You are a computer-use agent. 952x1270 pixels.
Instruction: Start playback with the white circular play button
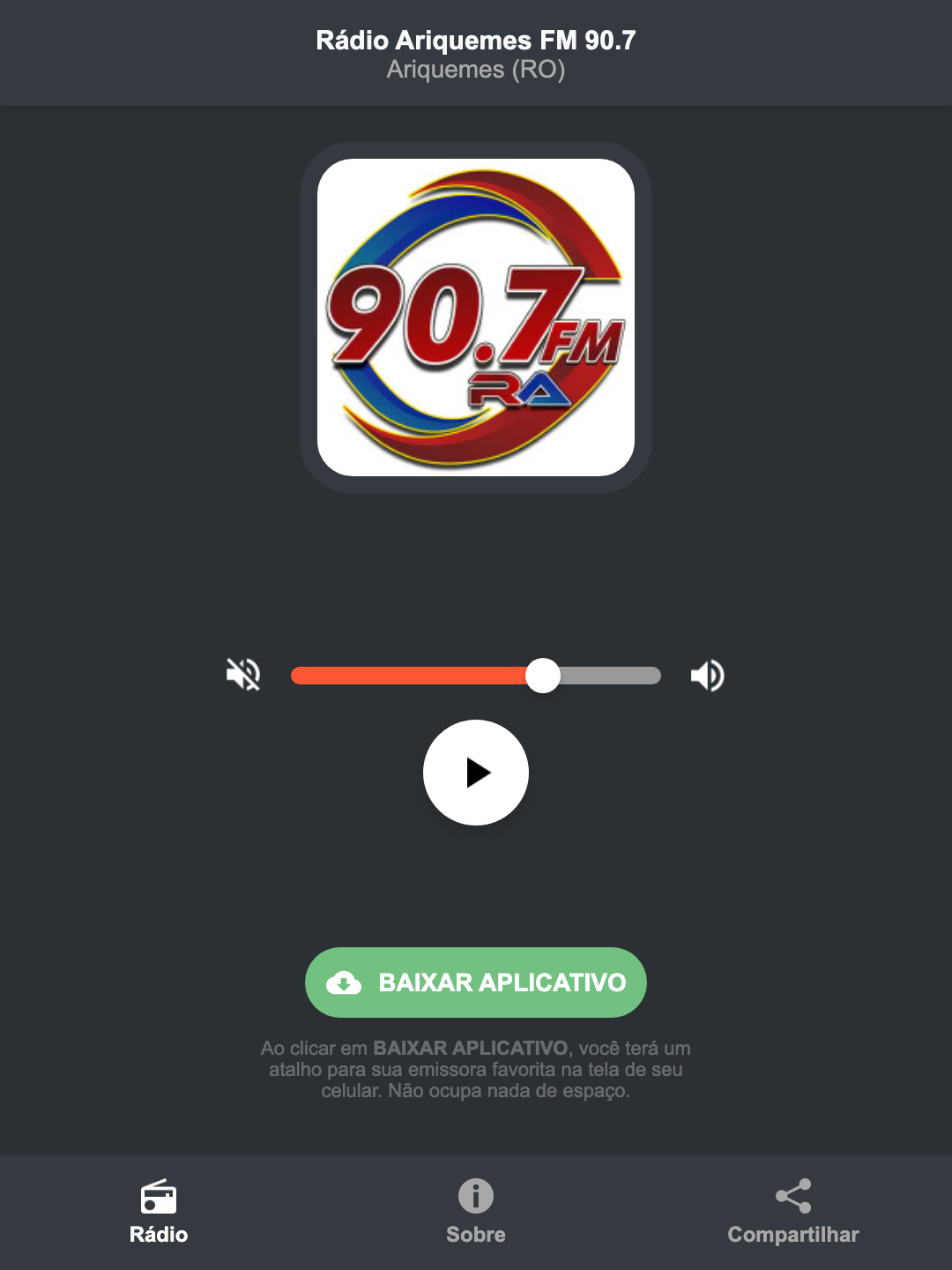click(475, 773)
